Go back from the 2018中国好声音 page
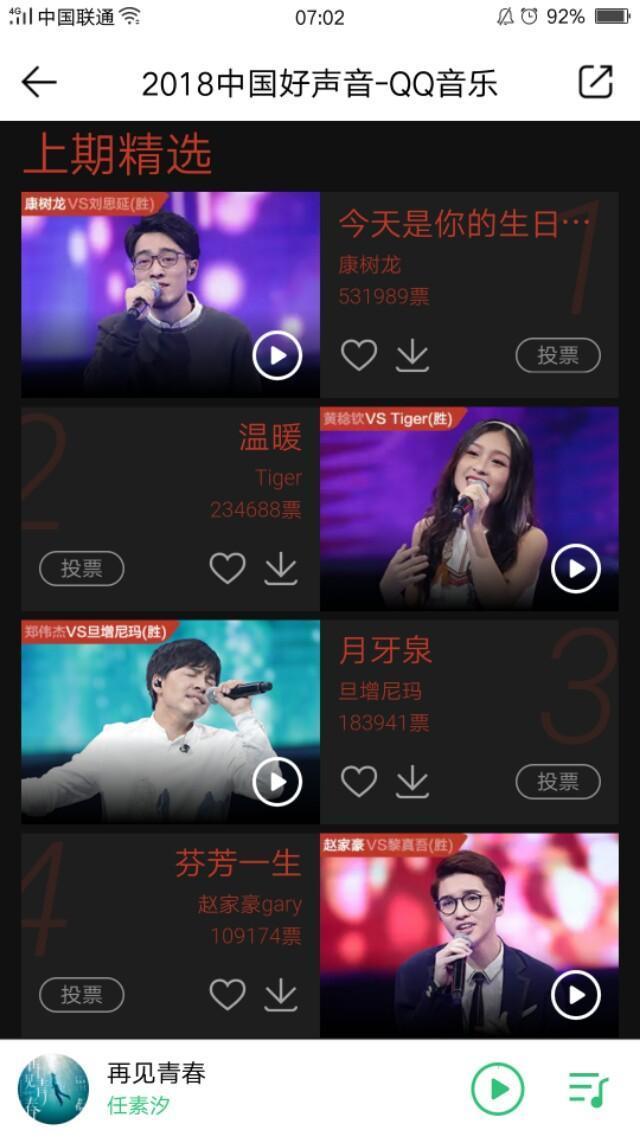The width and height of the screenshot is (640, 1137). [39, 82]
